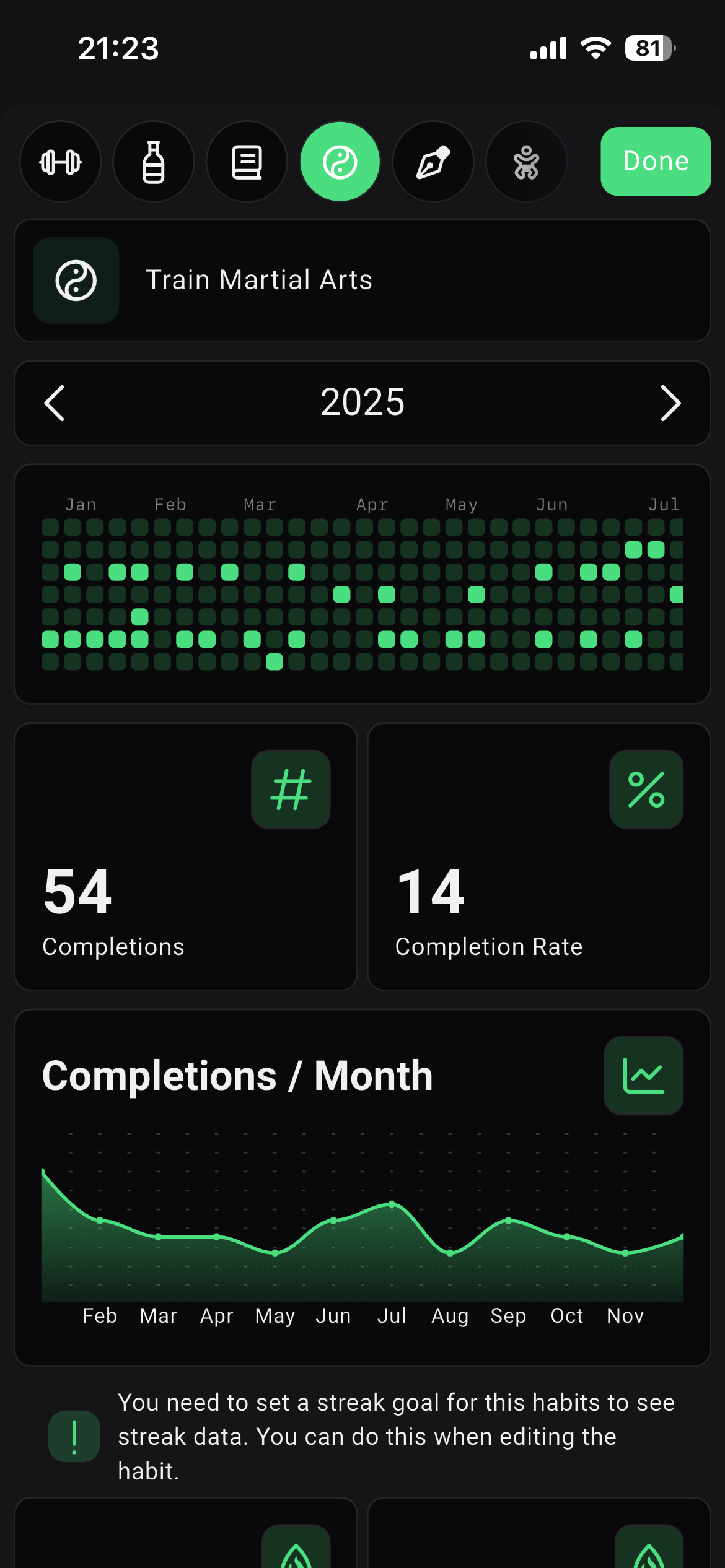Open the document habit tab
This screenshot has height=1568, width=725.
tap(247, 162)
